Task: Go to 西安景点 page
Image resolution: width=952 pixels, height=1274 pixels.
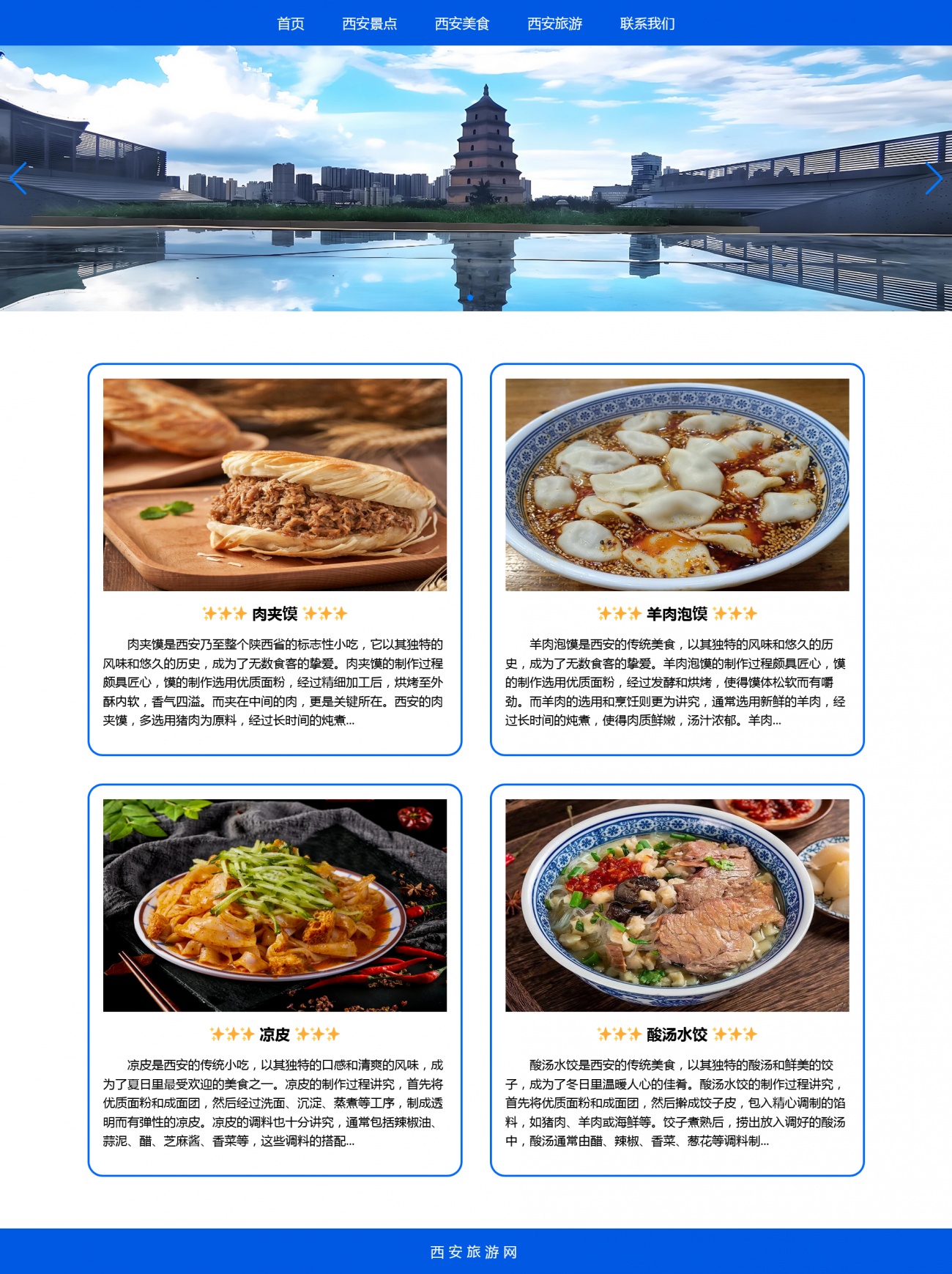Action: coord(369,23)
